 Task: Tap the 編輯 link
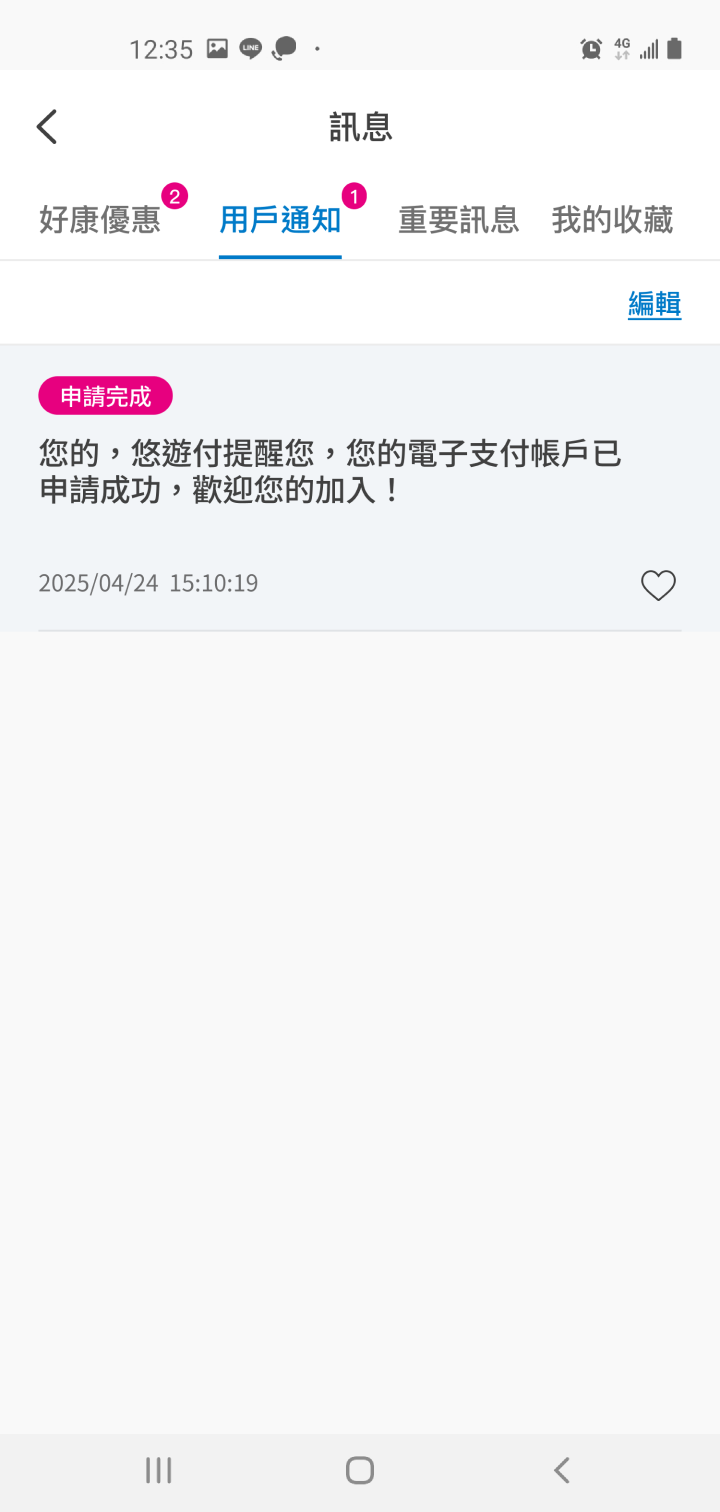654,304
